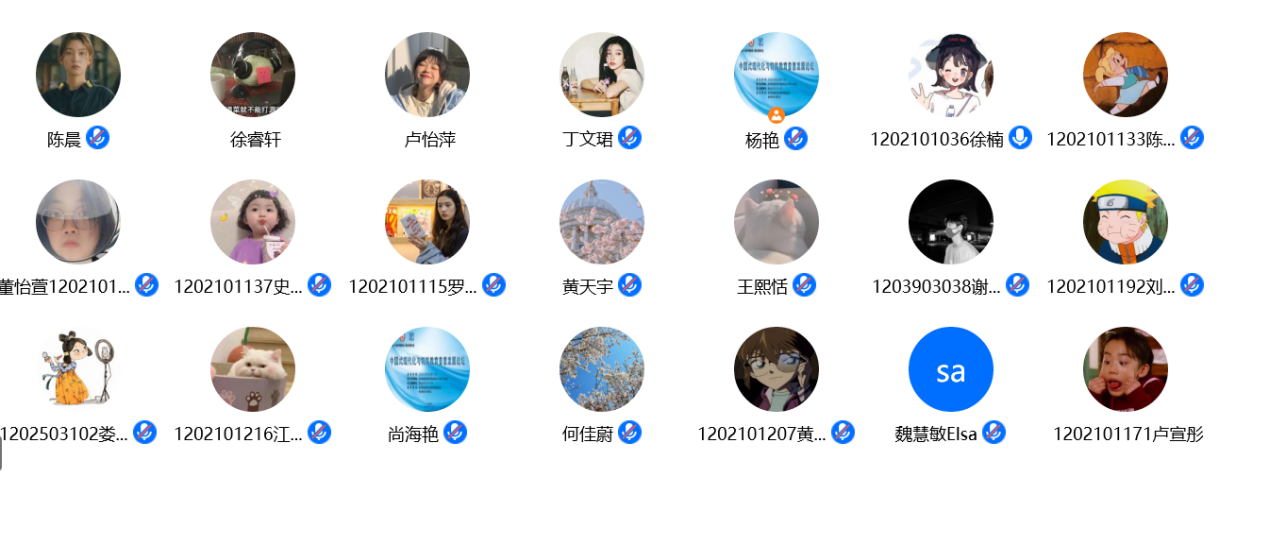Image resolution: width=1269 pixels, height=545 pixels.
Task: Open participant 1202101137史's tile
Action: click(x=252, y=222)
